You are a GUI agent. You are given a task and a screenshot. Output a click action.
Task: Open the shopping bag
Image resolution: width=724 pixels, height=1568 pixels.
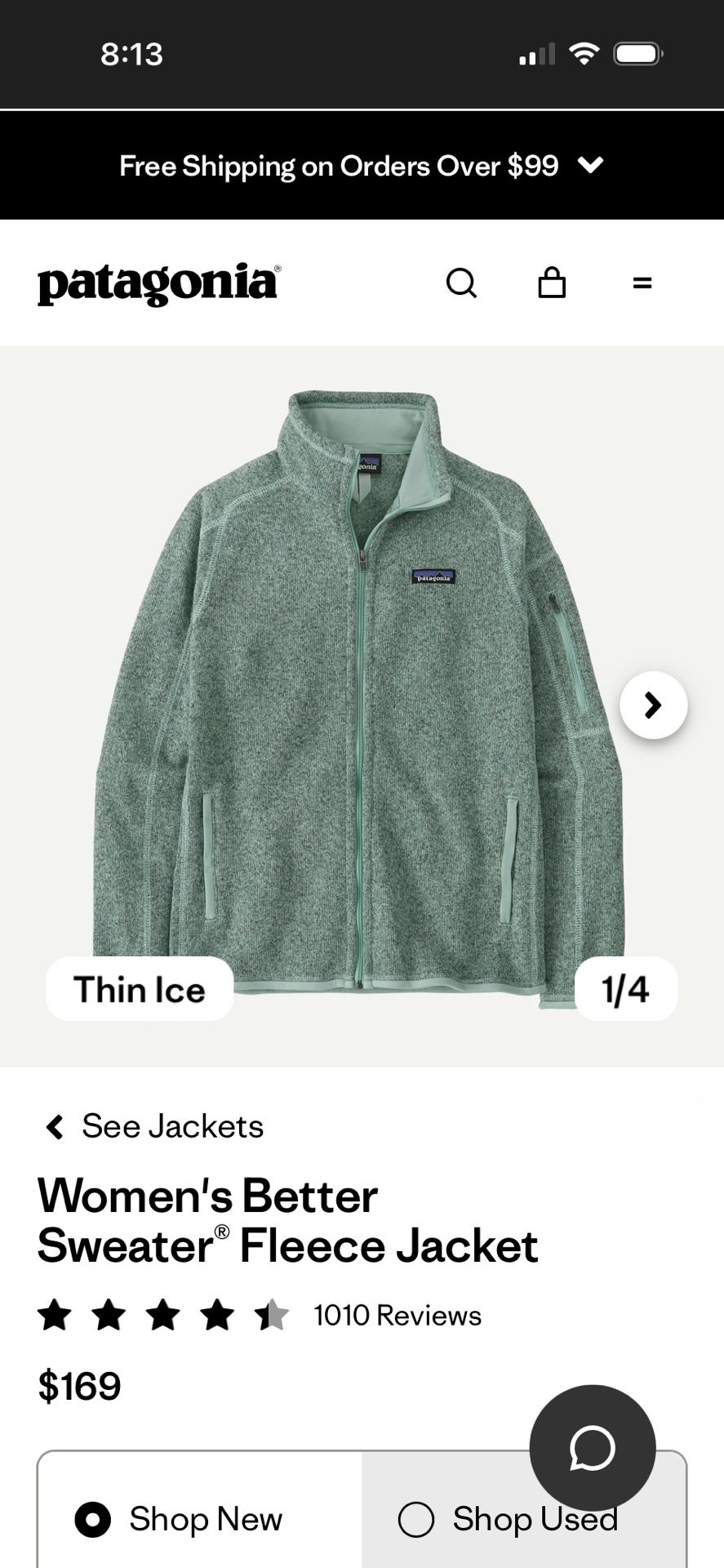pyautogui.click(x=552, y=283)
